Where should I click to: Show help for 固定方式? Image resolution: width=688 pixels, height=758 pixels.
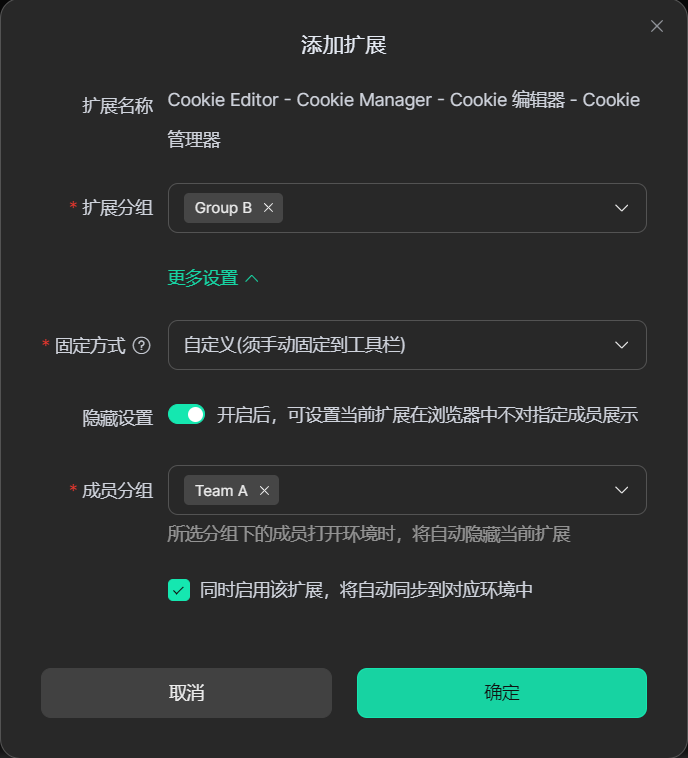pyautogui.click(x=142, y=346)
